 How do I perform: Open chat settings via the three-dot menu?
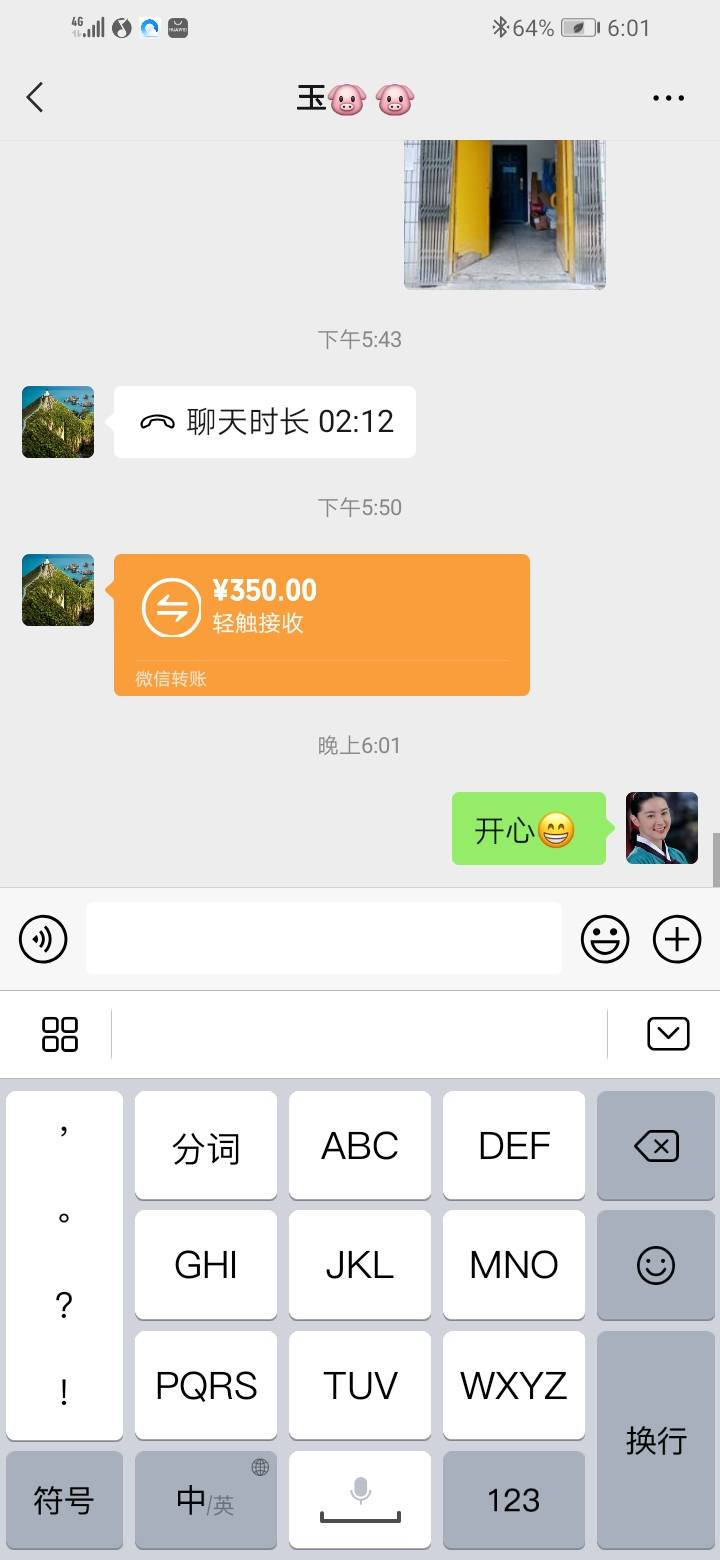667,97
